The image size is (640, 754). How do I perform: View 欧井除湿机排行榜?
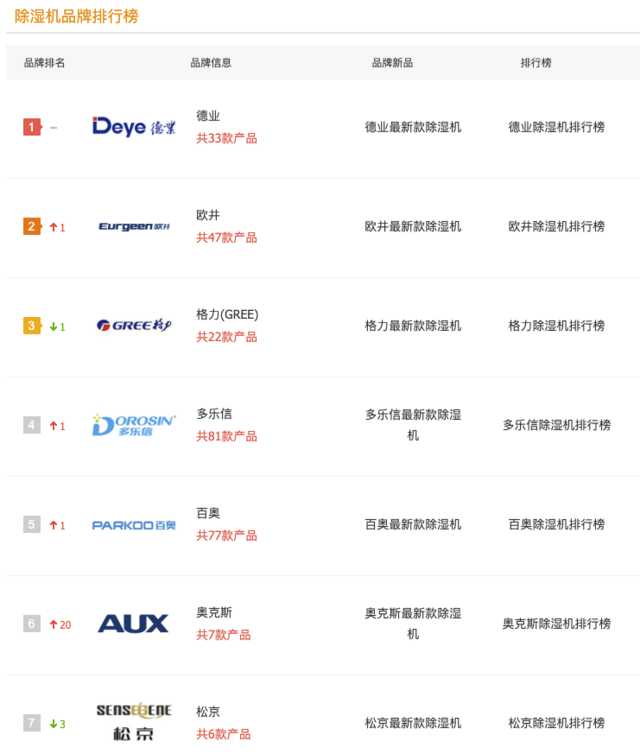pyautogui.click(x=556, y=226)
